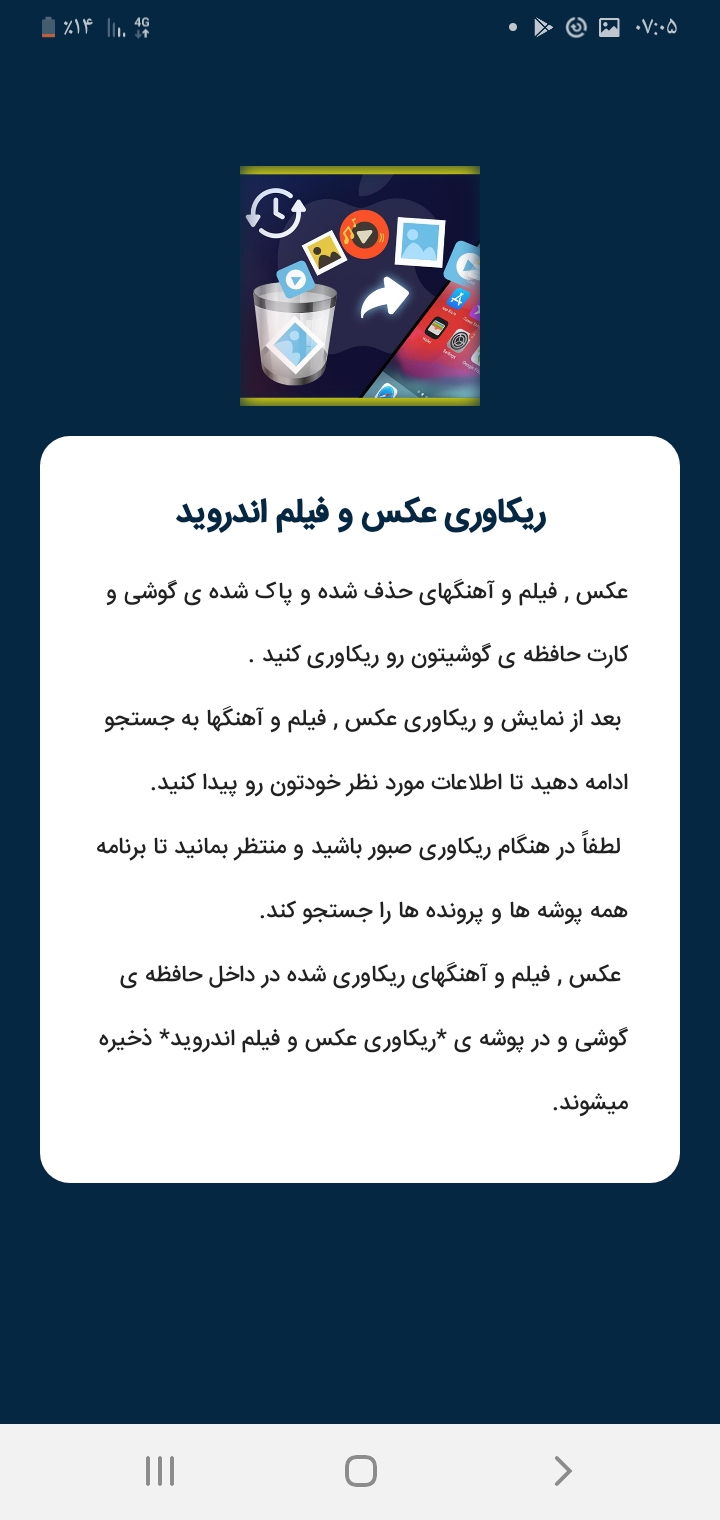Tap the sync notification icon in the status bar
The width and height of the screenshot is (720, 1520).
[576, 27]
